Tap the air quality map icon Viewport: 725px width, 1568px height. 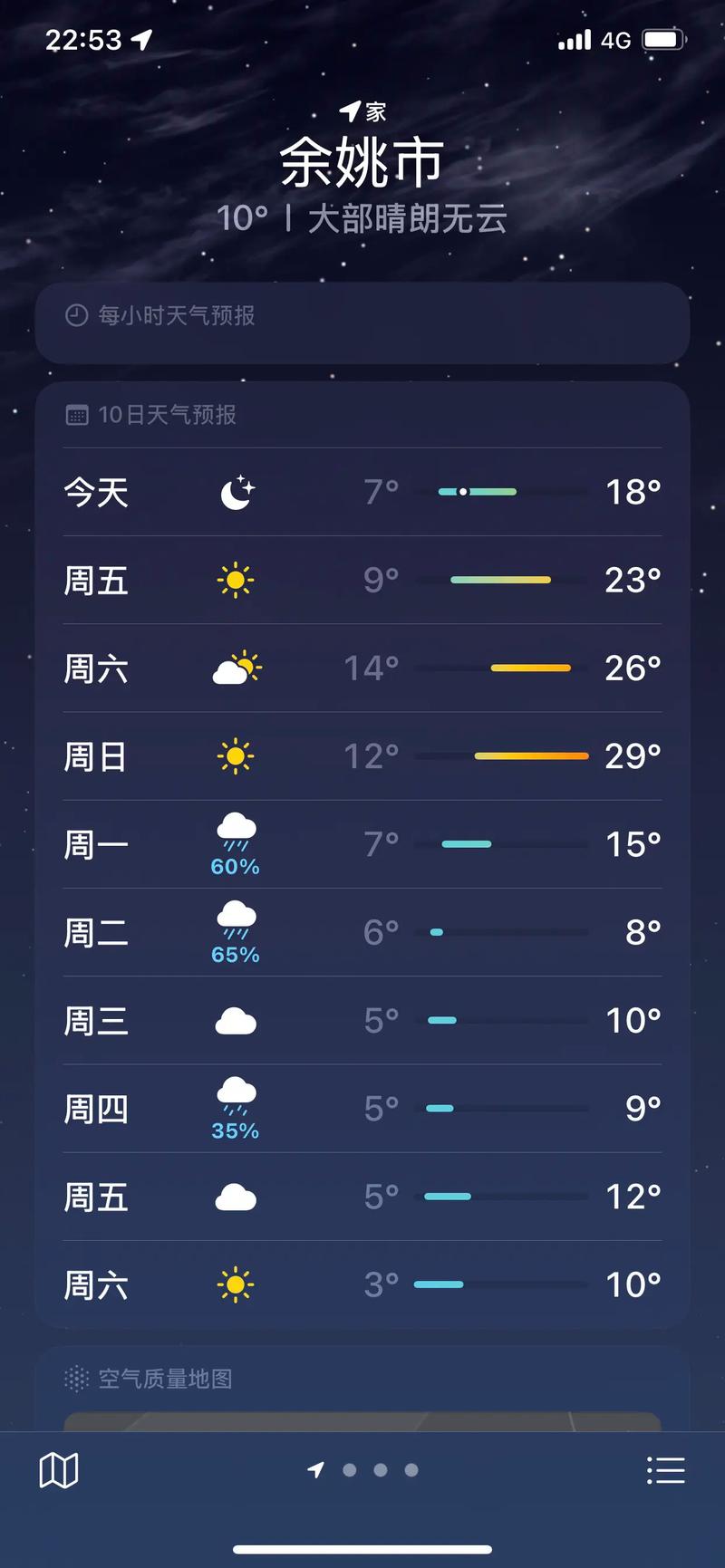click(76, 1379)
